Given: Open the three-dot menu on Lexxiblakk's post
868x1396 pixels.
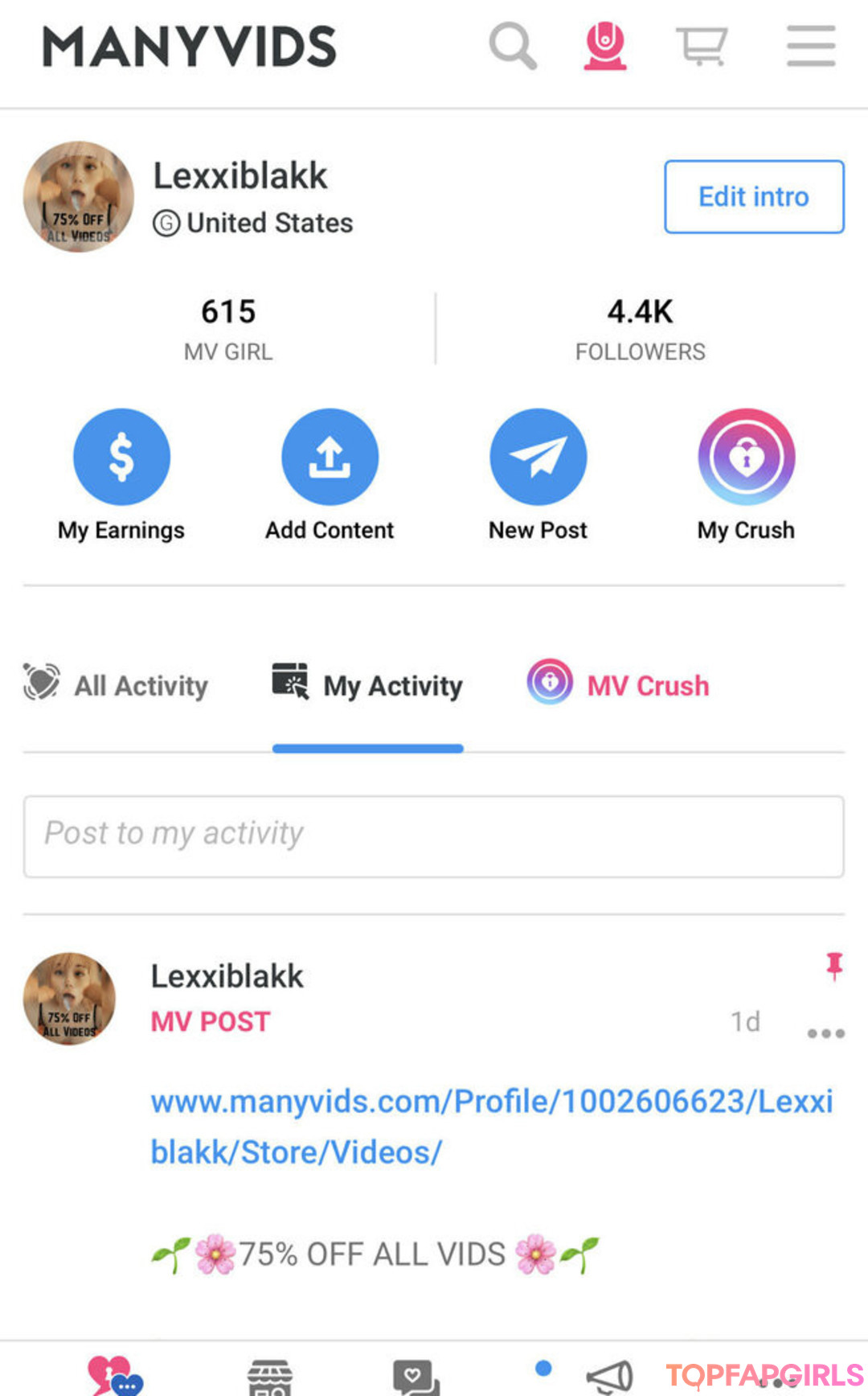Looking at the screenshot, I should coord(825,1033).
